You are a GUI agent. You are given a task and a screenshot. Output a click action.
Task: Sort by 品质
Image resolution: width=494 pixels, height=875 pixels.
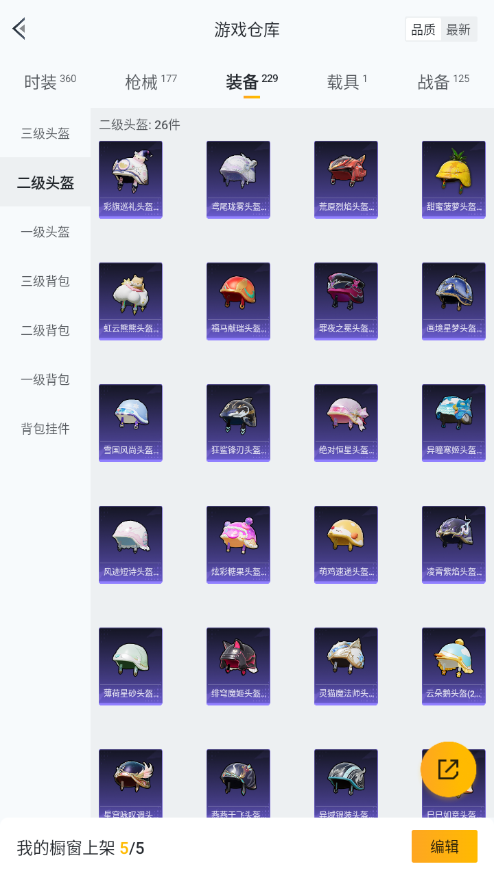click(x=423, y=29)
